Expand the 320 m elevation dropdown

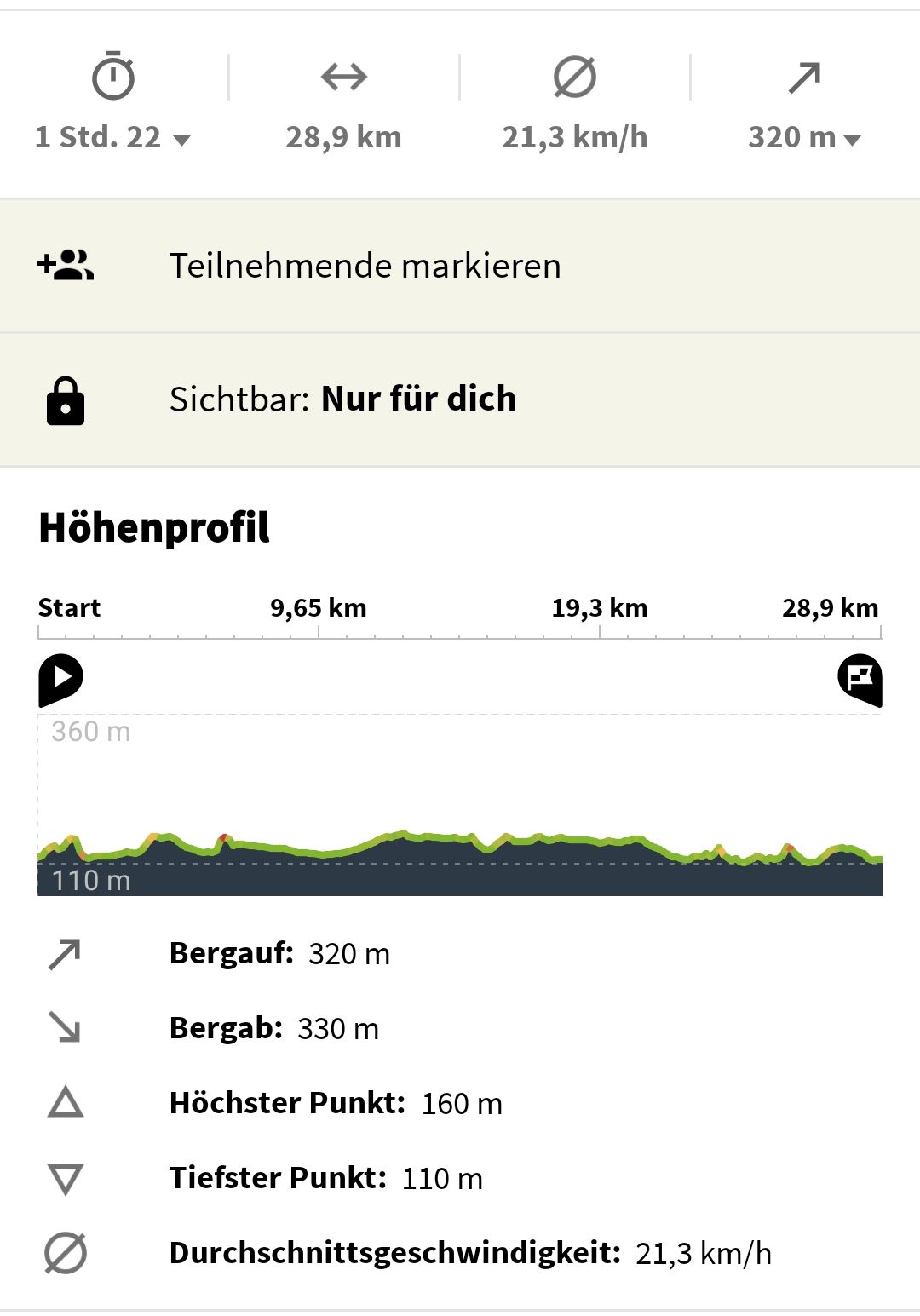click(804, 137)
